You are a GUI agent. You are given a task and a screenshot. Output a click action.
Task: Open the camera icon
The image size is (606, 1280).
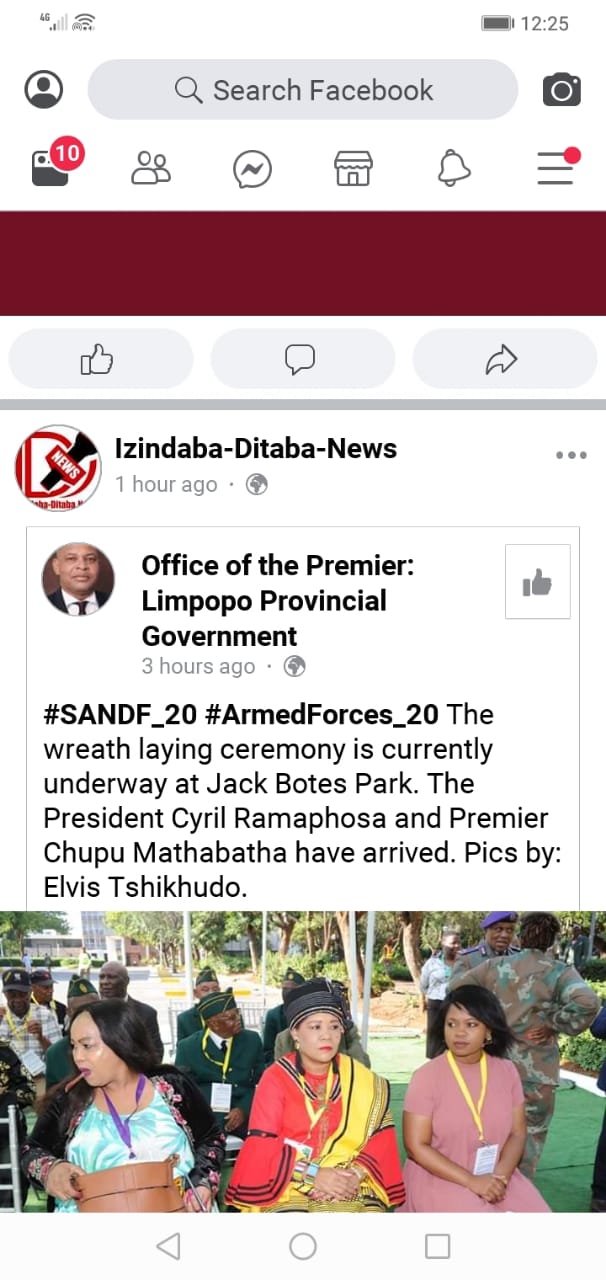pyautogui.click(x=561, y=90)
